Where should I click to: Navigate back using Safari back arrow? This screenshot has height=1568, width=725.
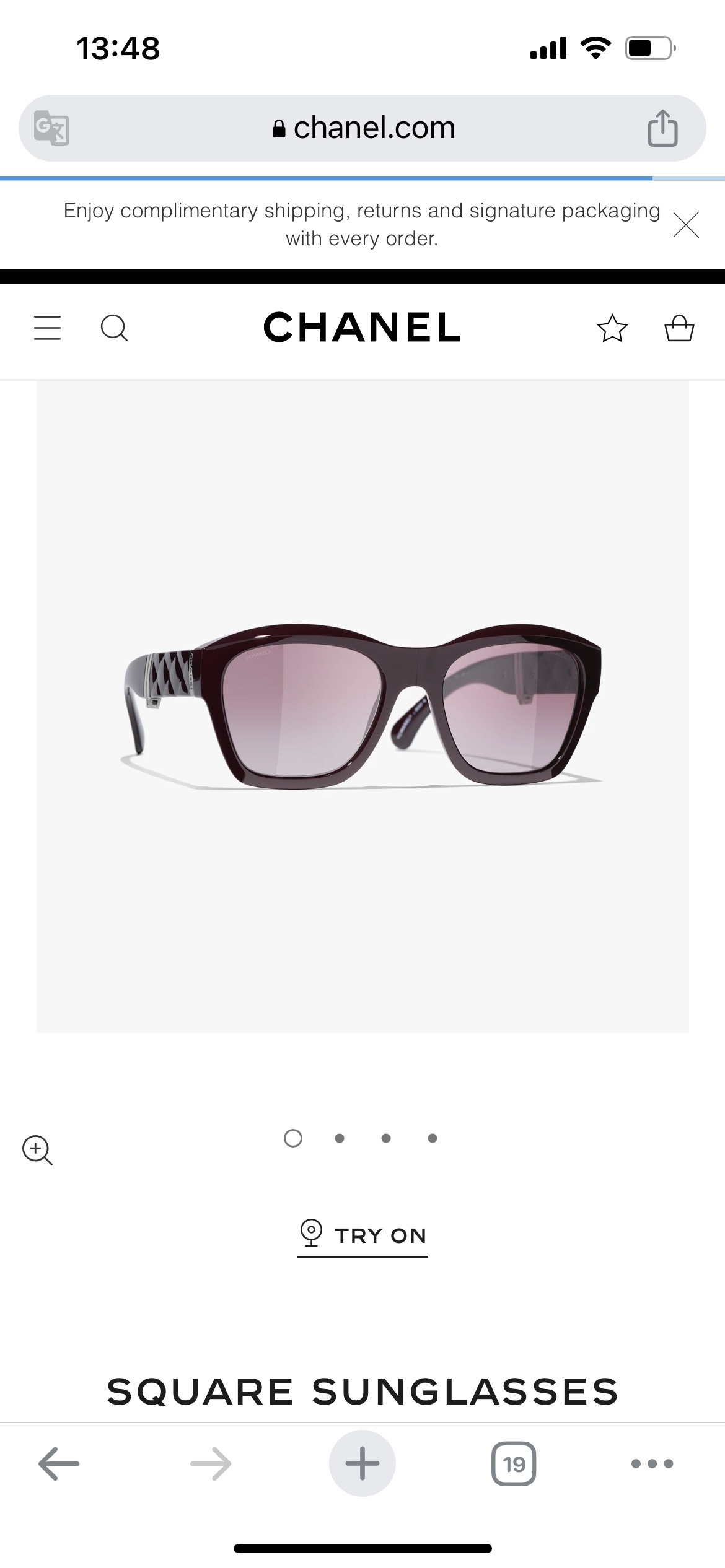click(x=59, y=1463)
